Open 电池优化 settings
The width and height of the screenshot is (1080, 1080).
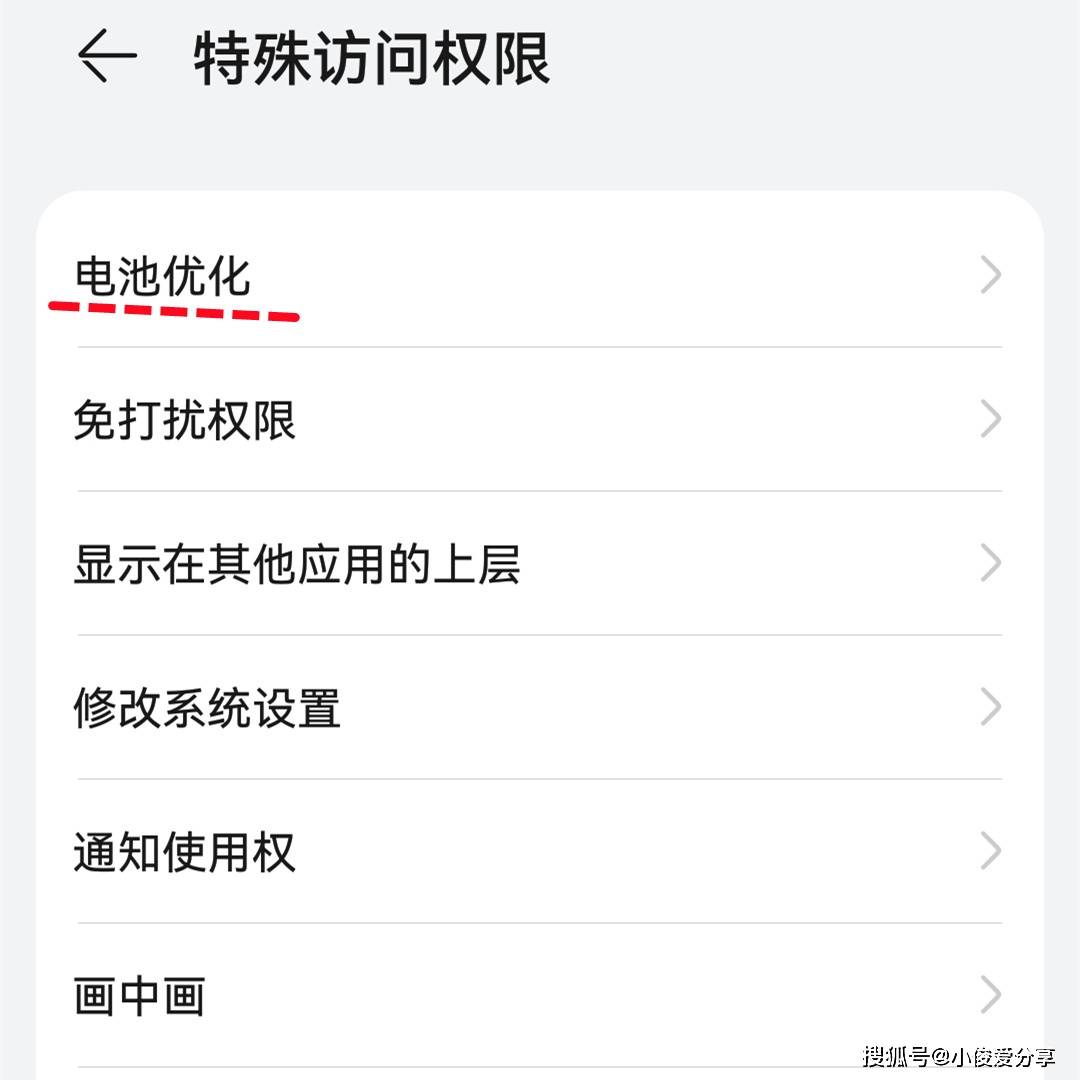[x=540, y=275]
